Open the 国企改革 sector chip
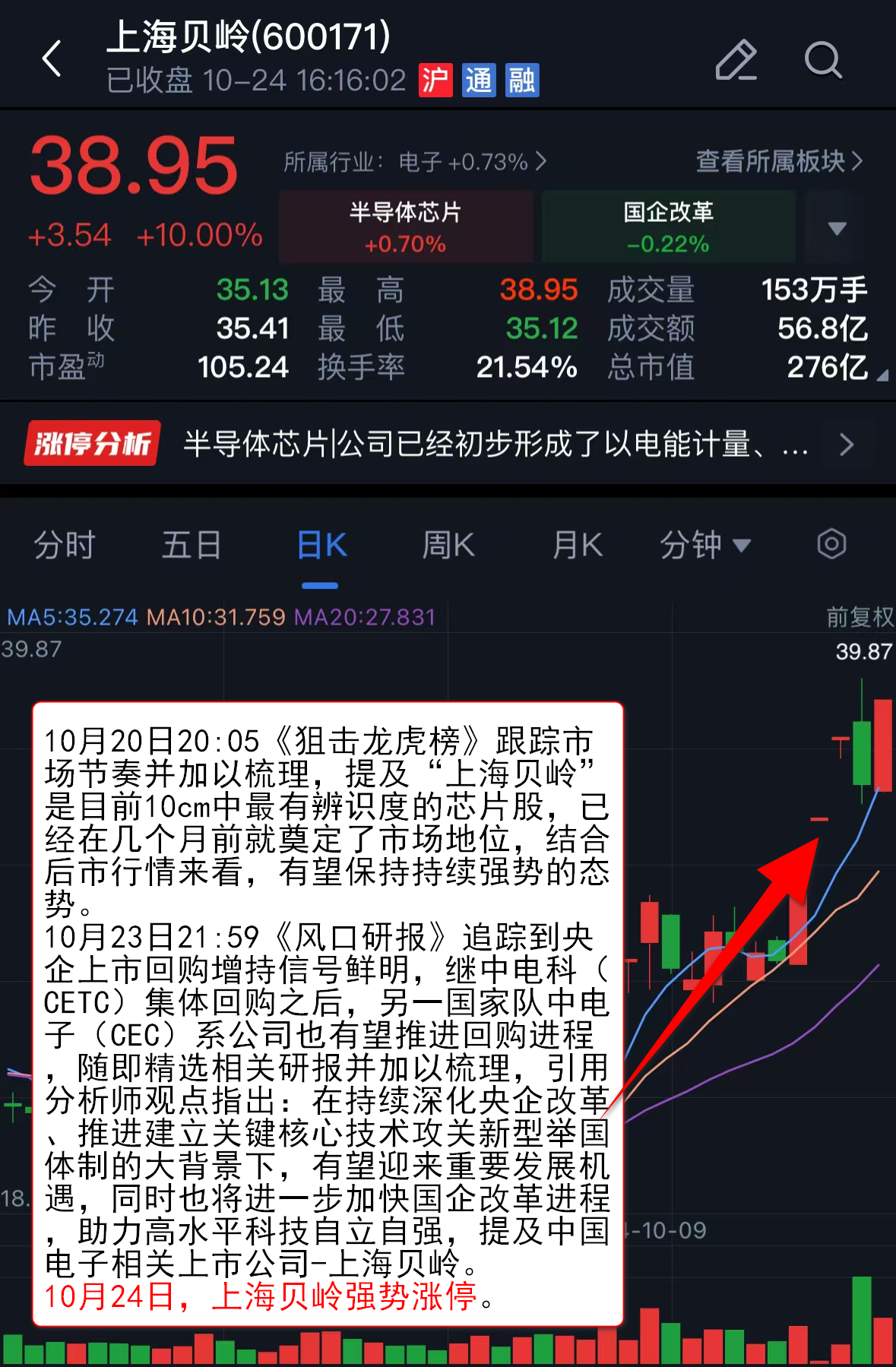896x1367 pixels. [668, 226]
